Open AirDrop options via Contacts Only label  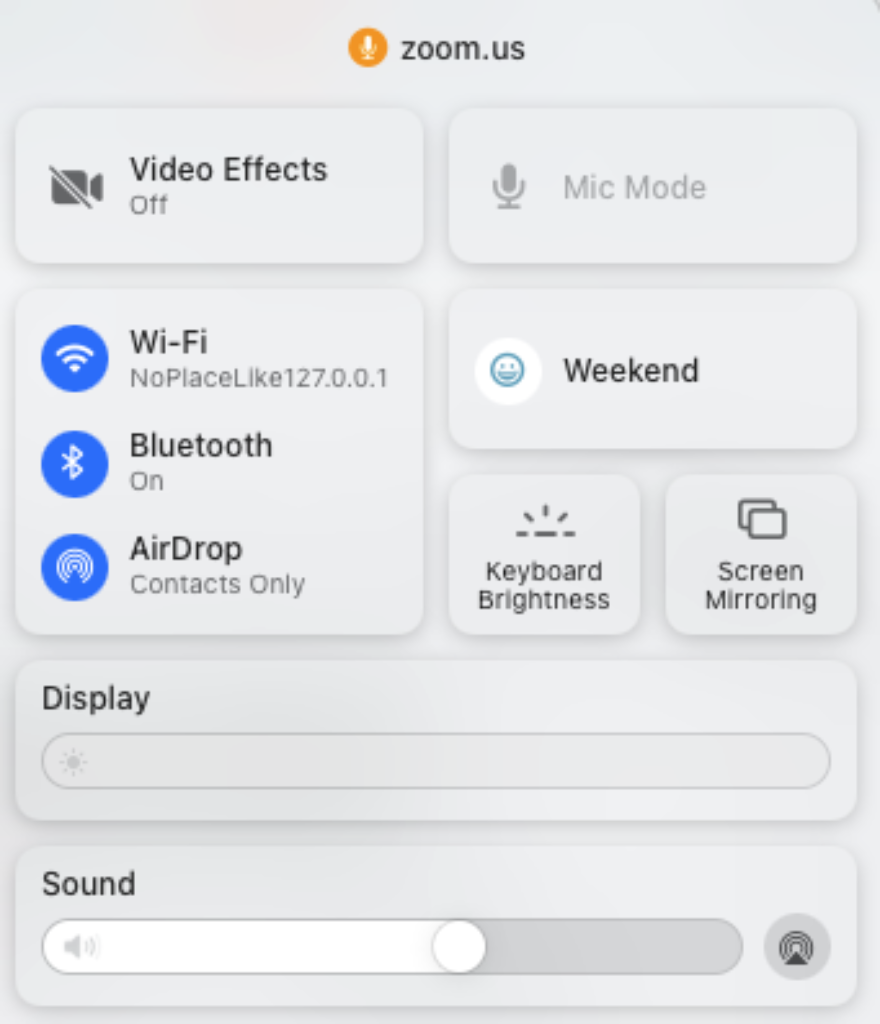click(x=216, y=585)
